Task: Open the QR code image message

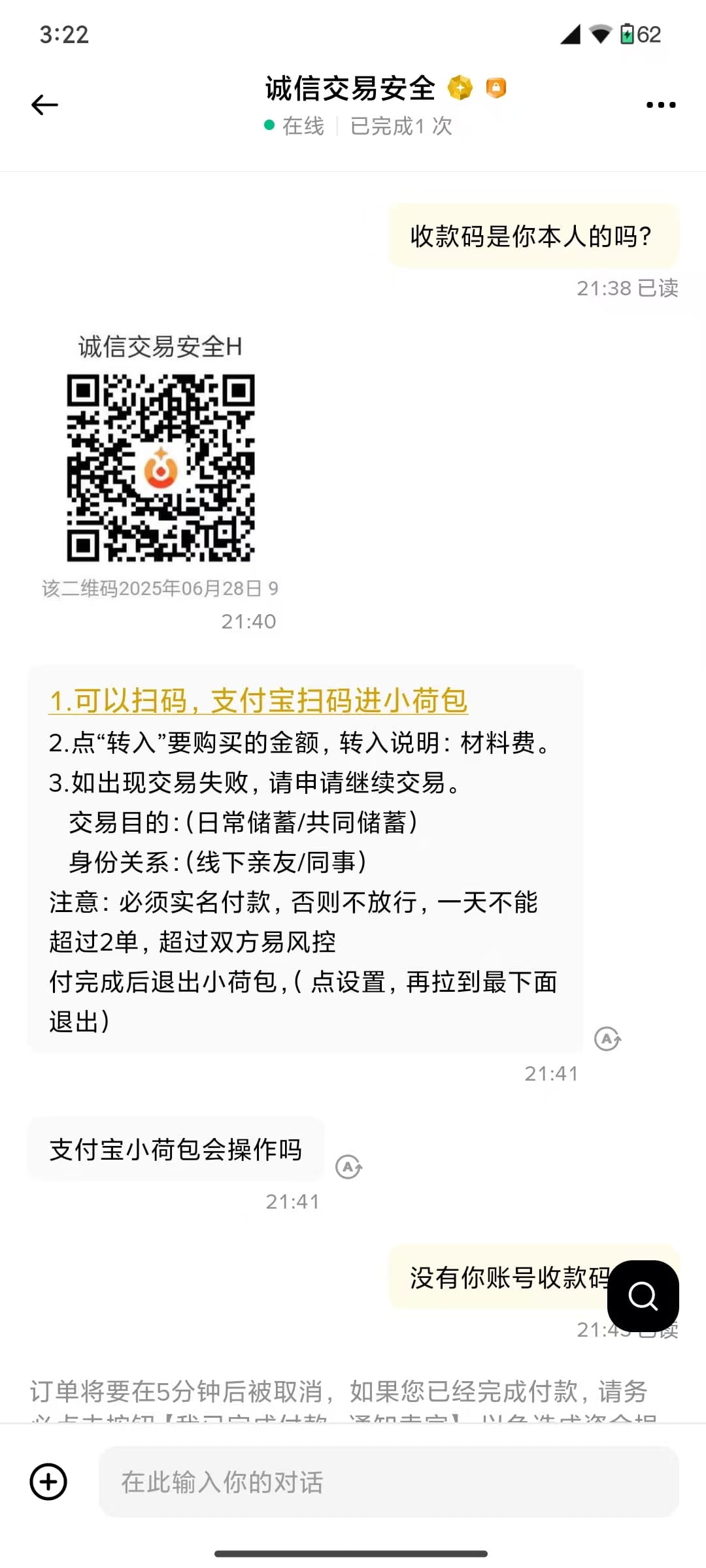Action: click(161, 467)
